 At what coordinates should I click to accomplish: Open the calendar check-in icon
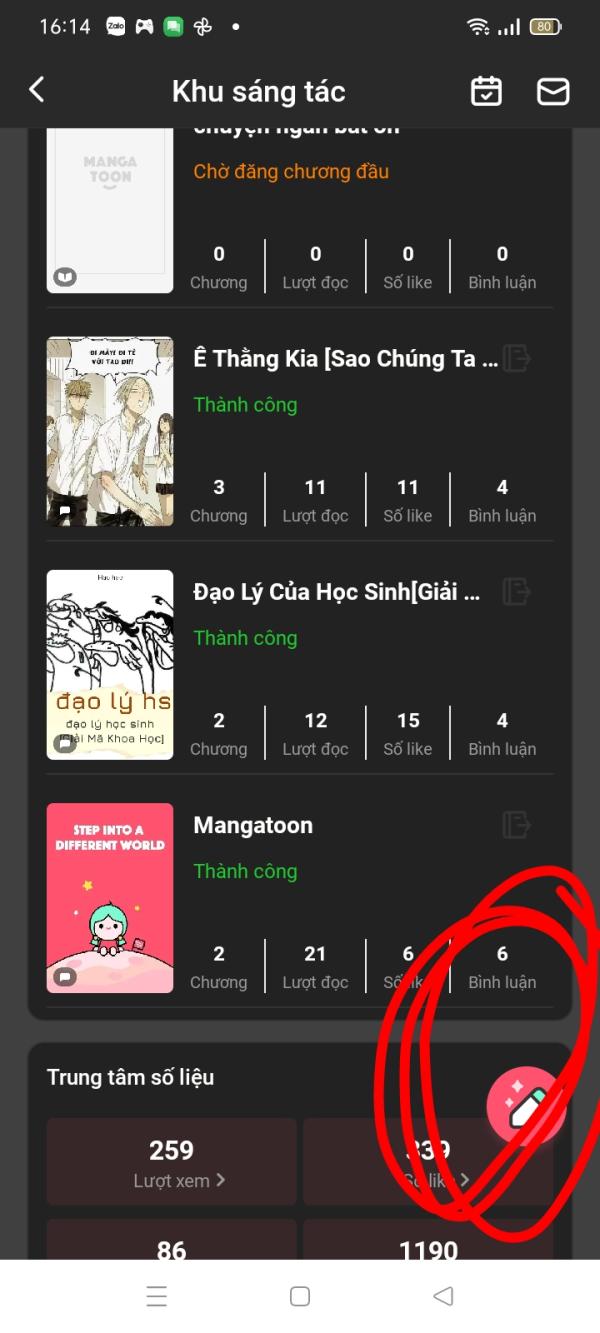pyautogui.click(x=486, y=91)
